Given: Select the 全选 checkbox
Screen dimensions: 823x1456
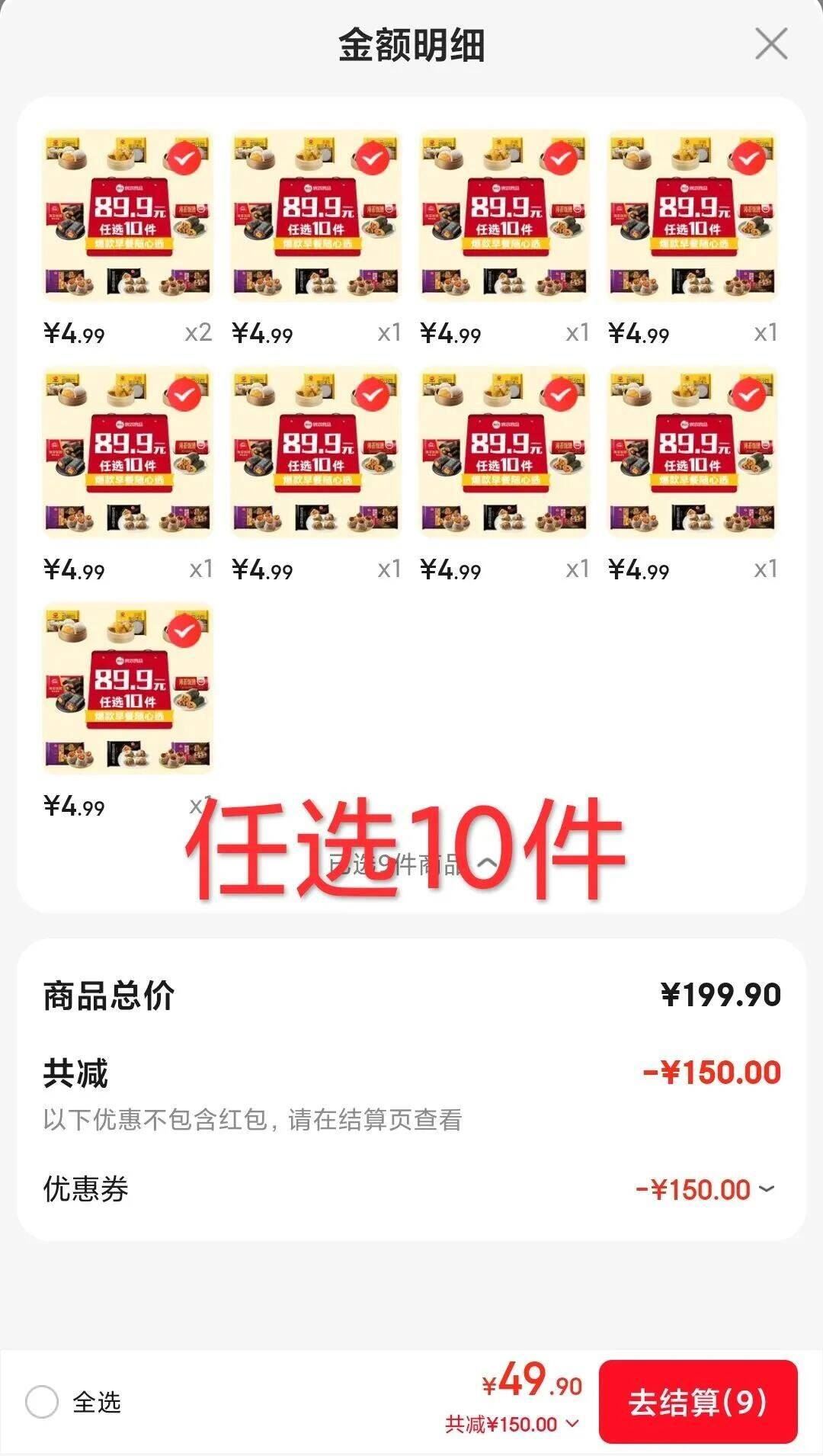Looking at the screenshot, I should click(x=42, y=1402).
